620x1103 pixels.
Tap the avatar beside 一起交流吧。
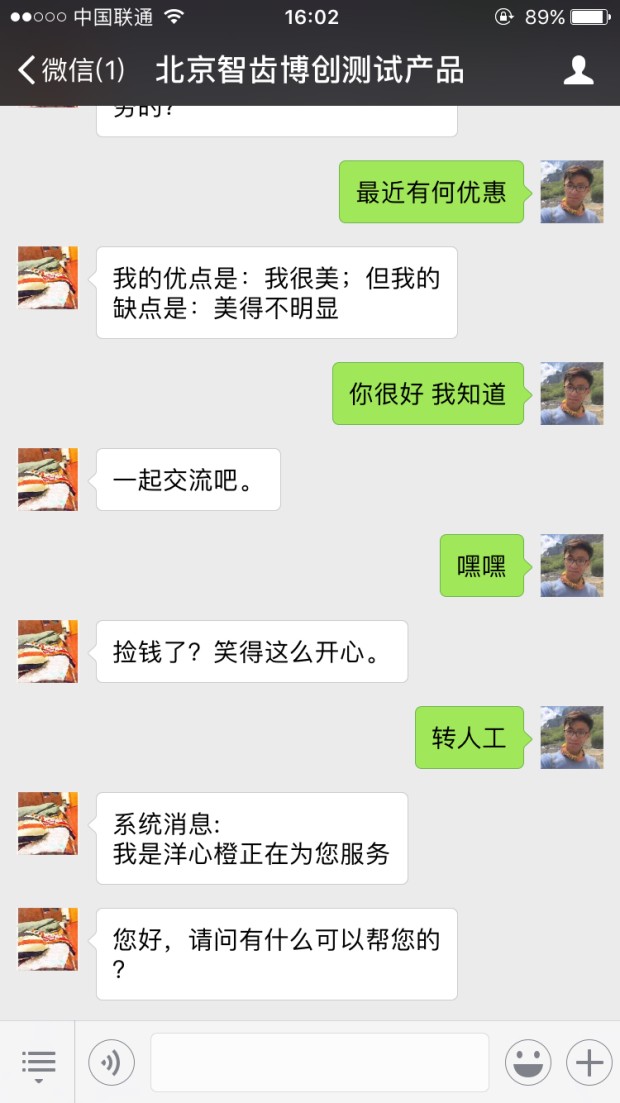pos(48,479)
